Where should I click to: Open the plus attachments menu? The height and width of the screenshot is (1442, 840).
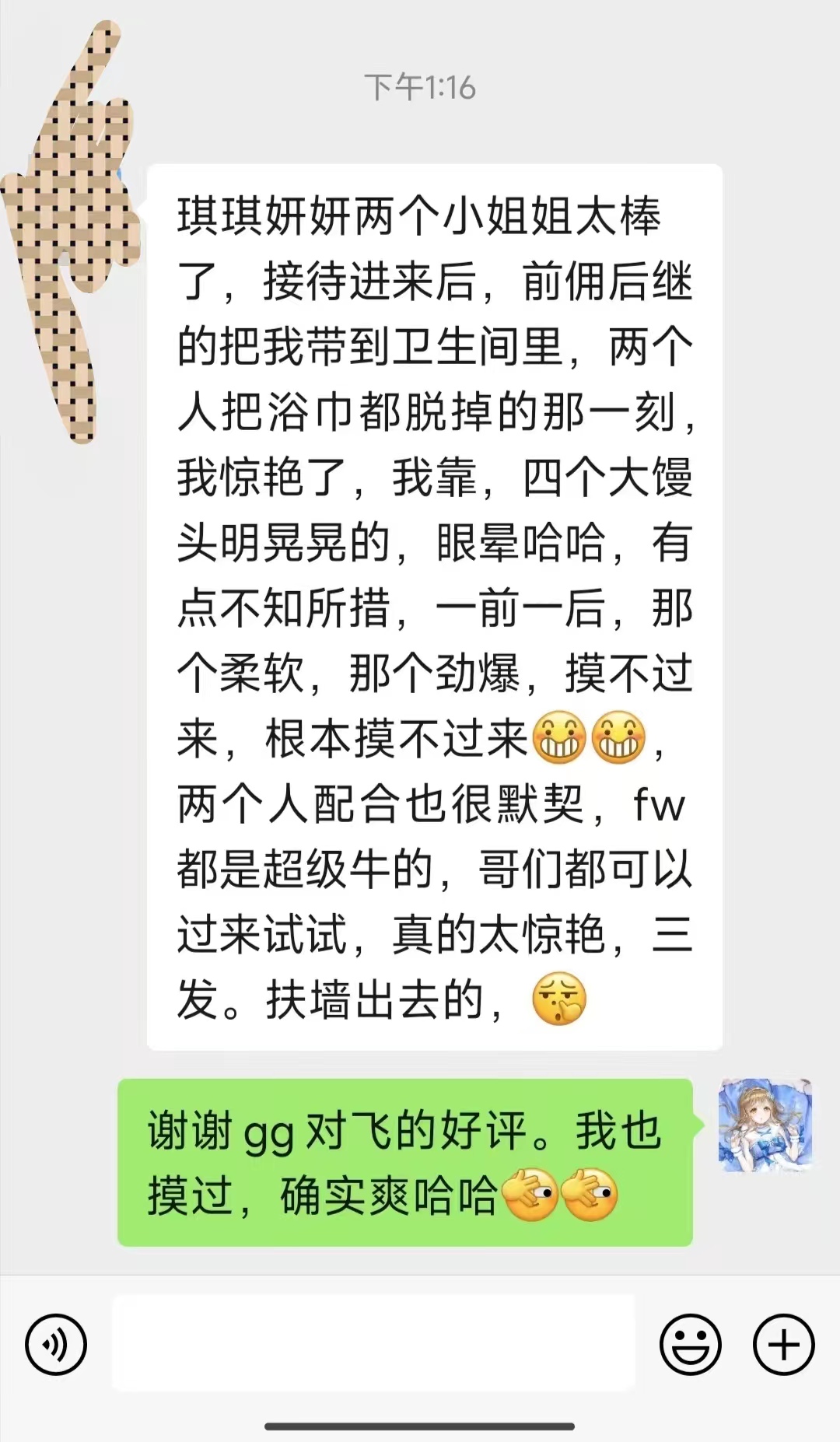tap(783, 1344)
